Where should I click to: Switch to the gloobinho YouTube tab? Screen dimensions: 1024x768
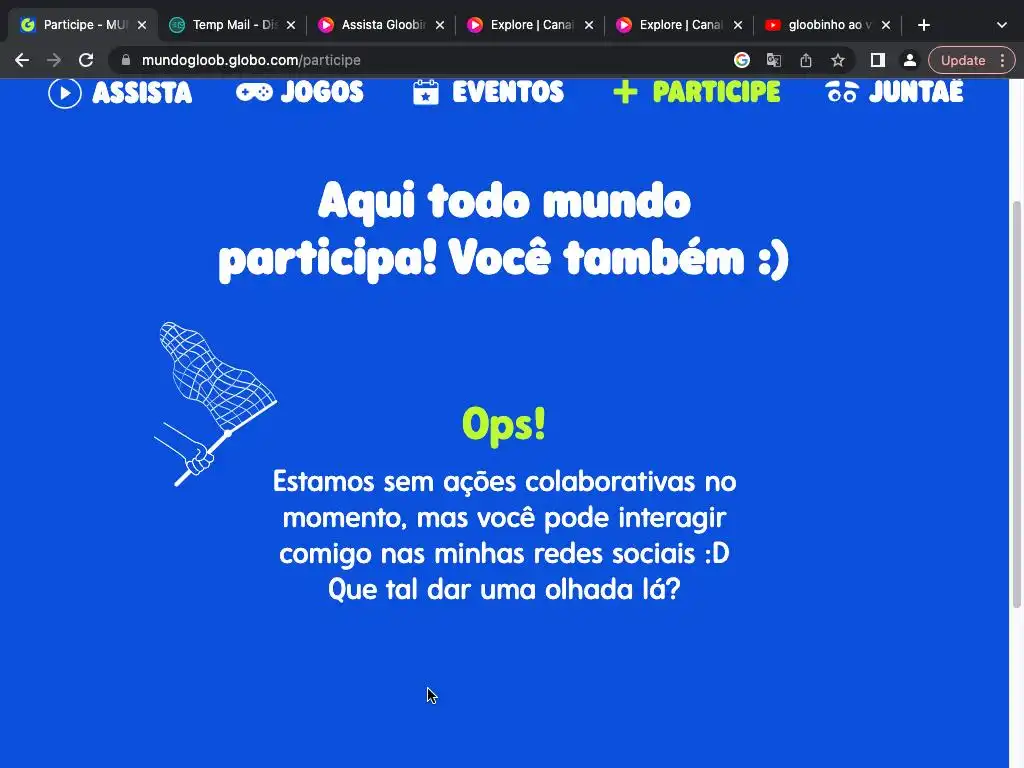pyautogui.click(x=818, y=25)
